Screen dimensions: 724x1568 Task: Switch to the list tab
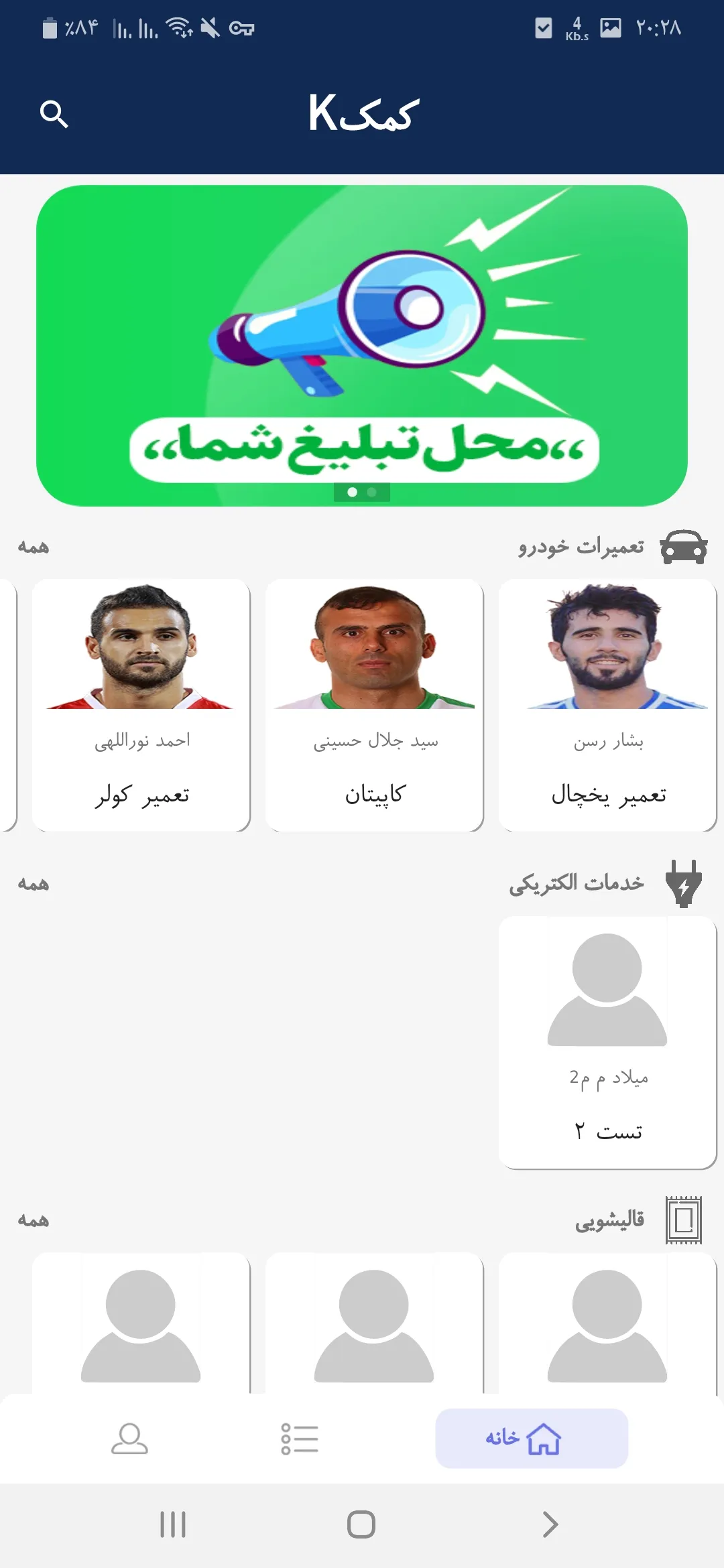click(x=300, y=1439)
